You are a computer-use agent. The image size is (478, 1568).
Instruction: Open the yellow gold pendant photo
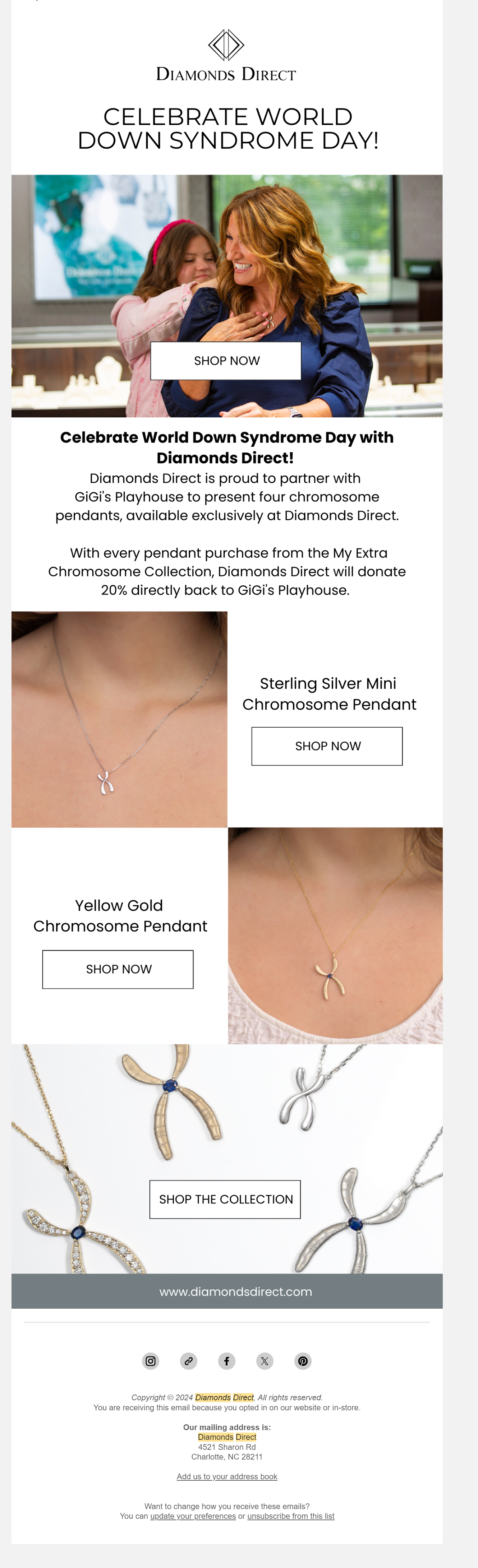point(335,935)
